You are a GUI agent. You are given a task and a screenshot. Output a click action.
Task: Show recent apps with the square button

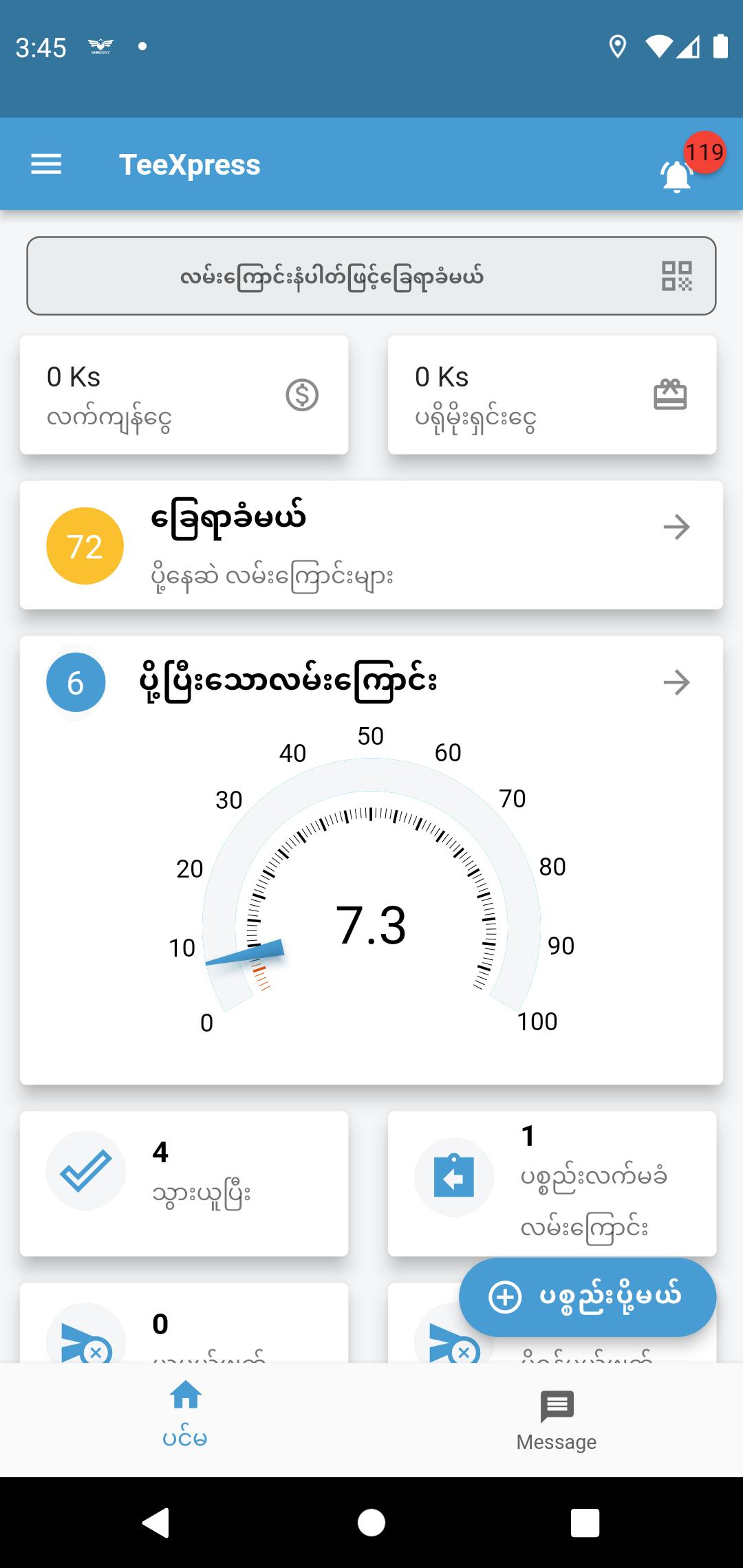585,1523
